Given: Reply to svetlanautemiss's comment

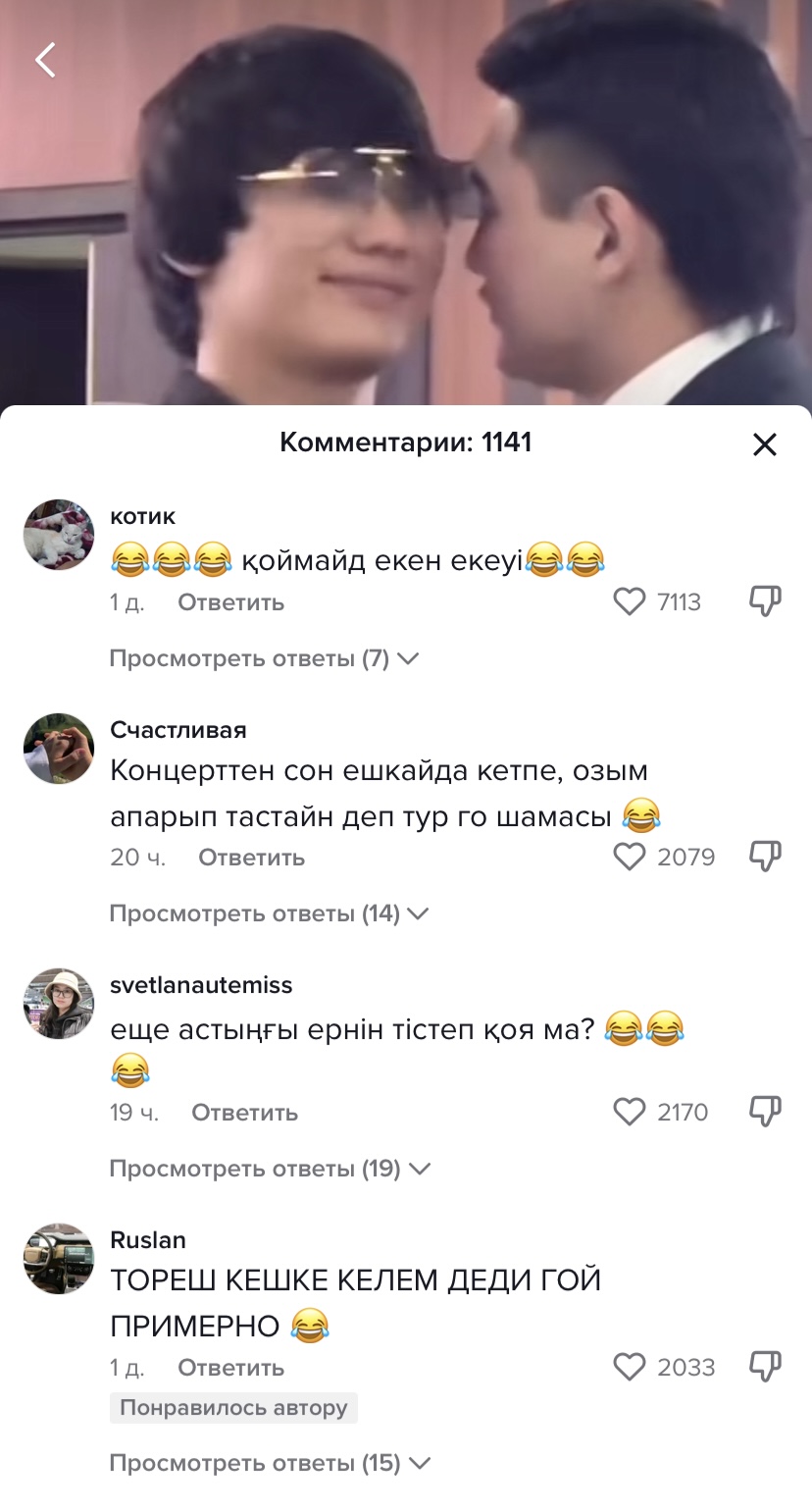Looking at the screenshot, I should pyautogui.click(x=244, y=1113).
